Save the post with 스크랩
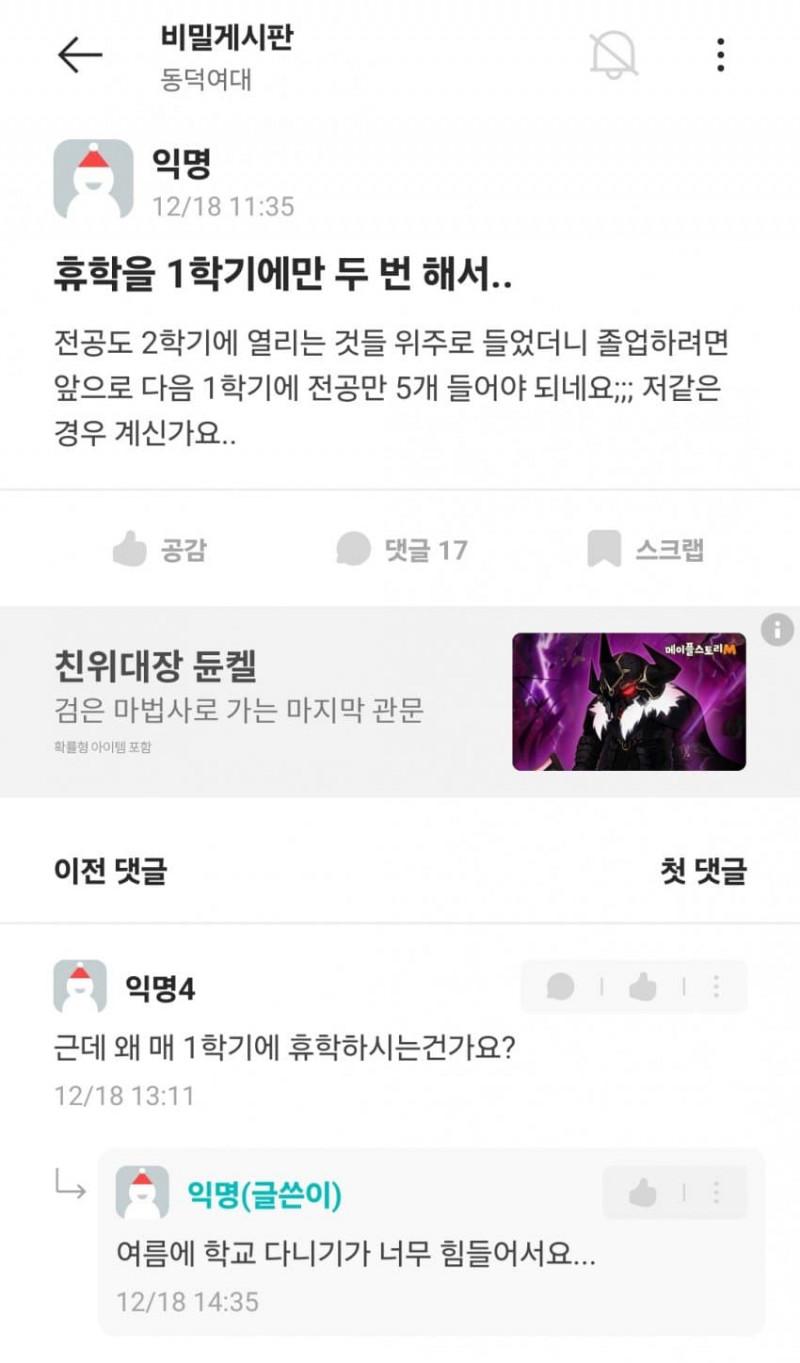Viewport: 800px width, 1363px height. (x=646, y=549)
